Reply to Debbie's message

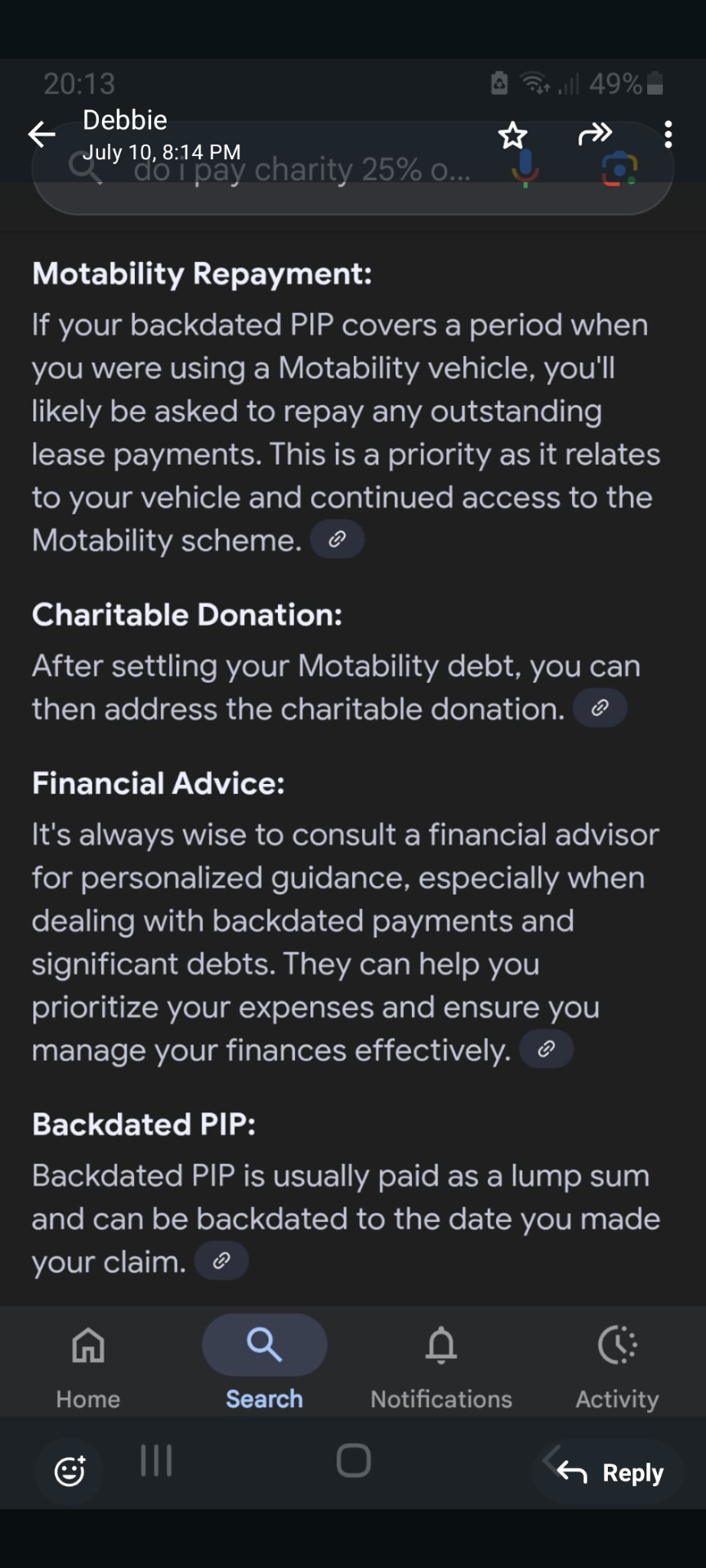click(x=610, y=1472)
